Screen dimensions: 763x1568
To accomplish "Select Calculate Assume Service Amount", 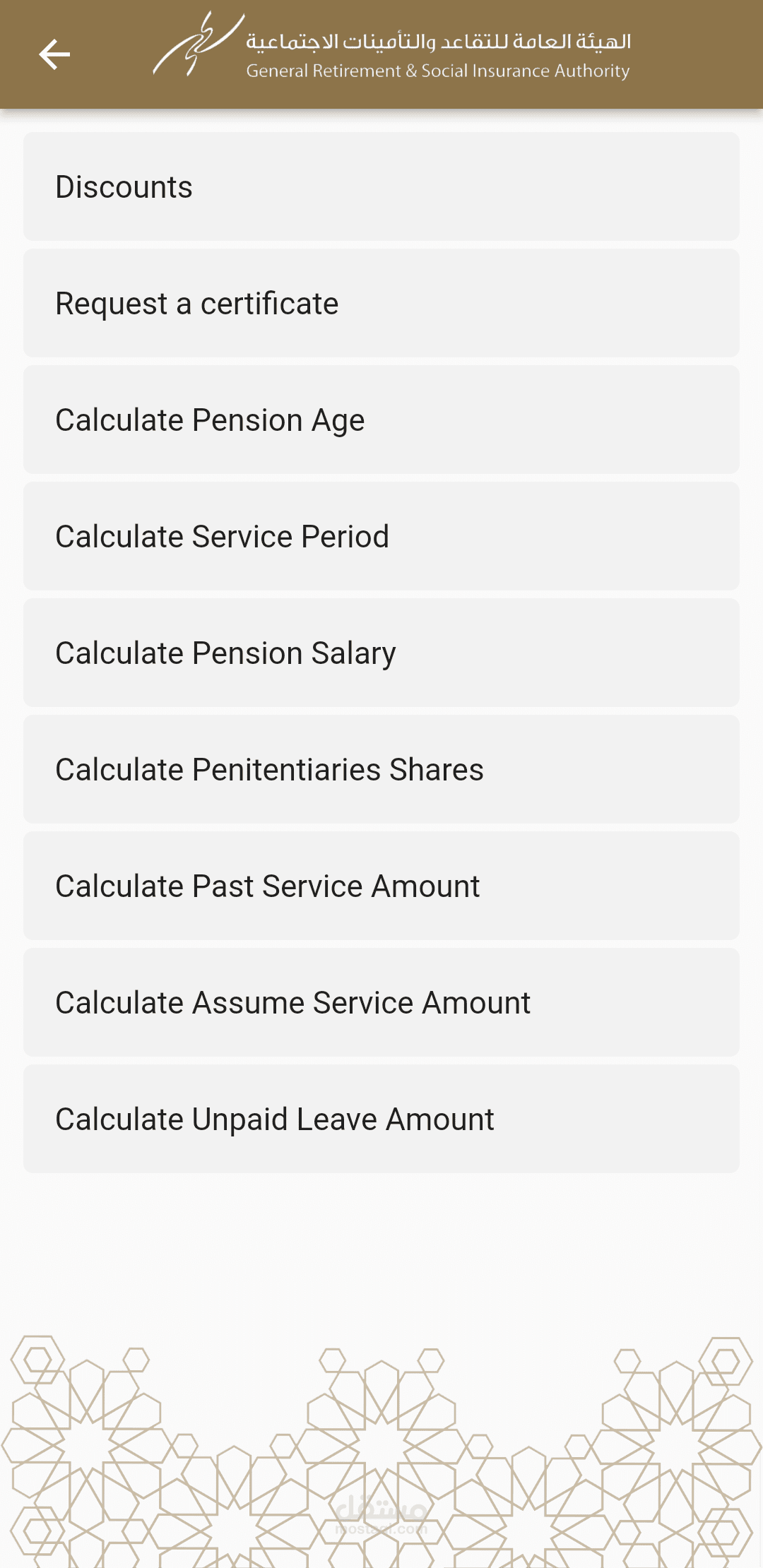I will pyautogui.click(x=381, y=1002).
